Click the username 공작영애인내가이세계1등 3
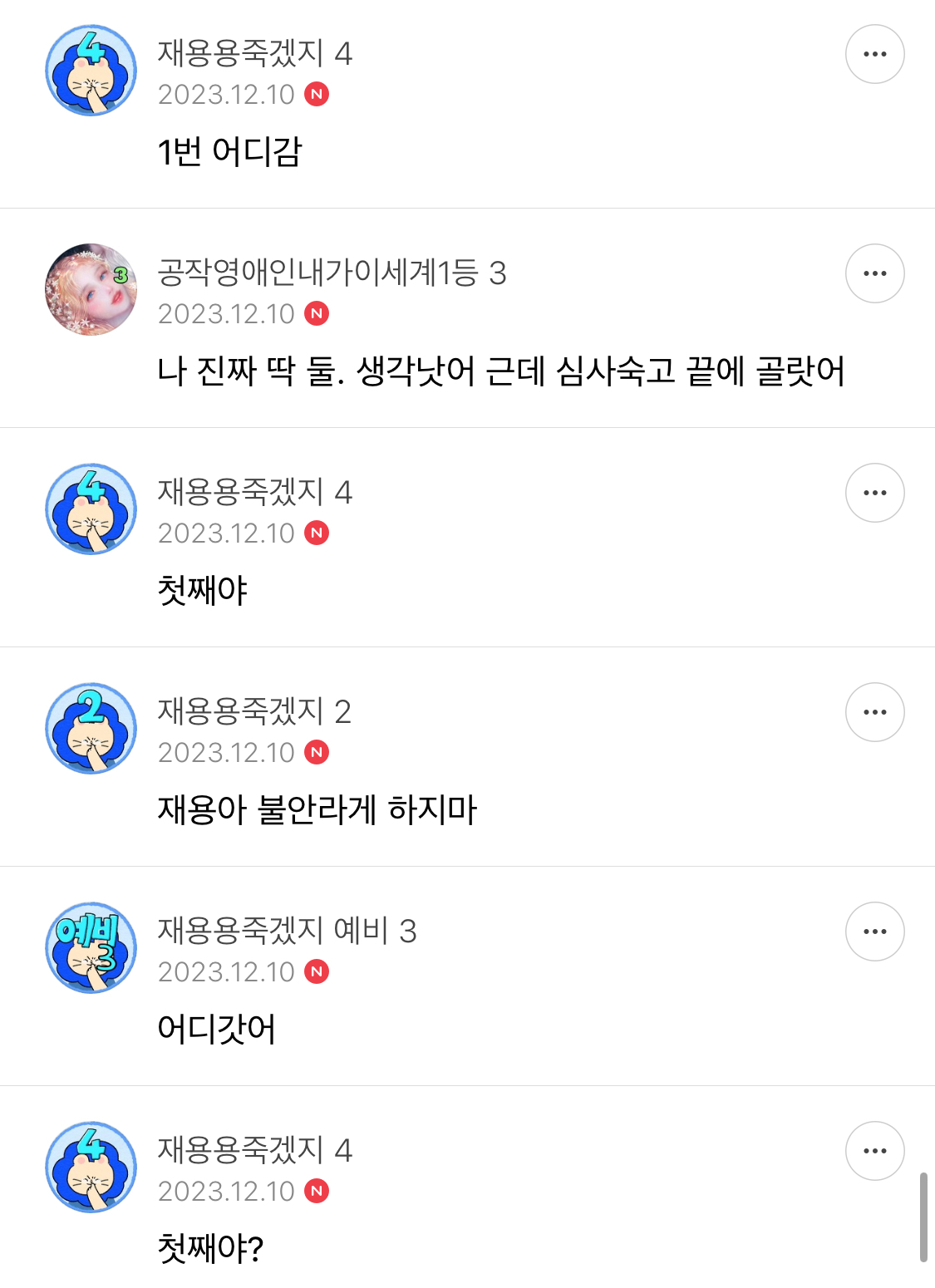This screenshot has height=1288, width=935. tap(332, 274)
